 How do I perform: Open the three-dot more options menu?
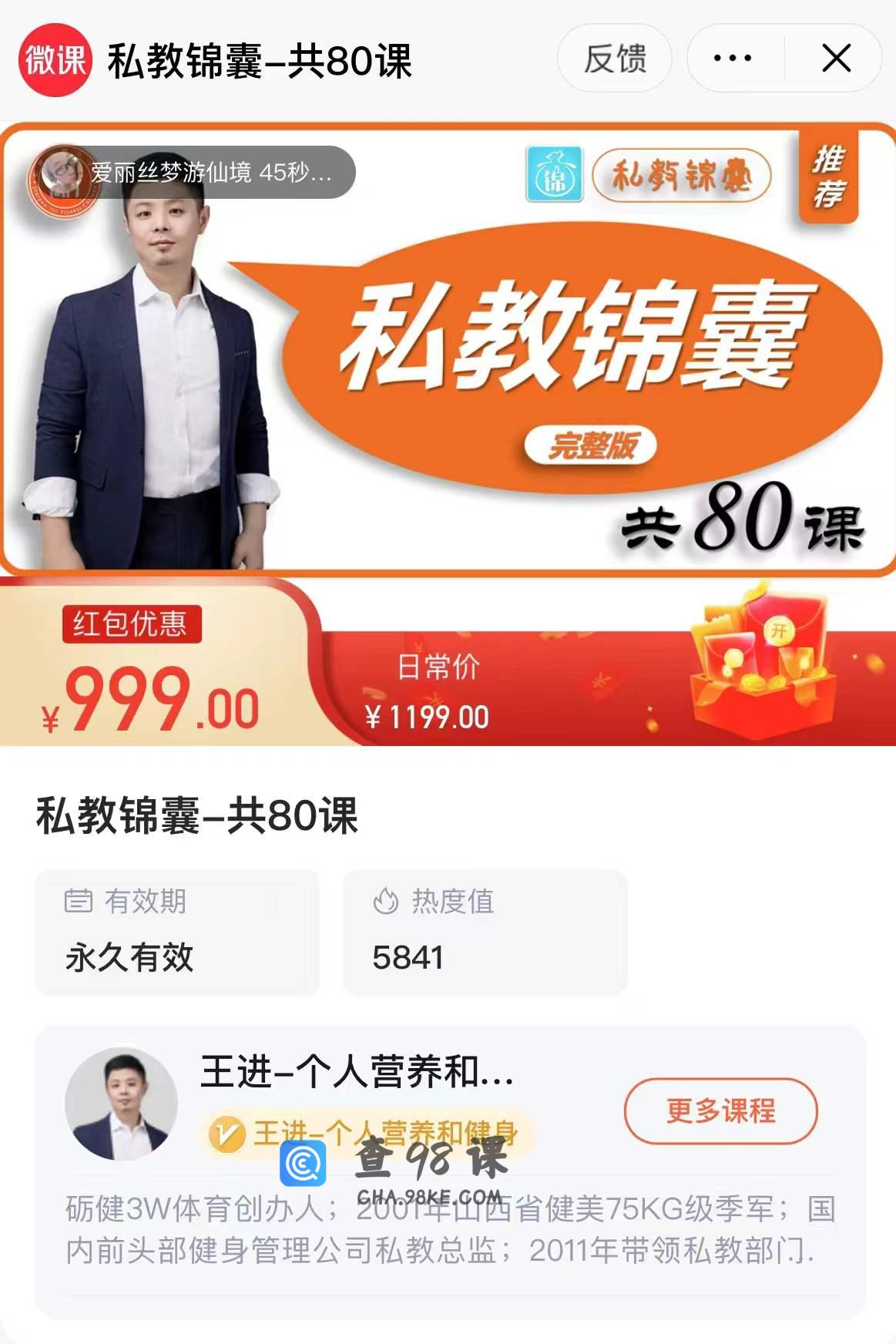click(x=732, y=59)
